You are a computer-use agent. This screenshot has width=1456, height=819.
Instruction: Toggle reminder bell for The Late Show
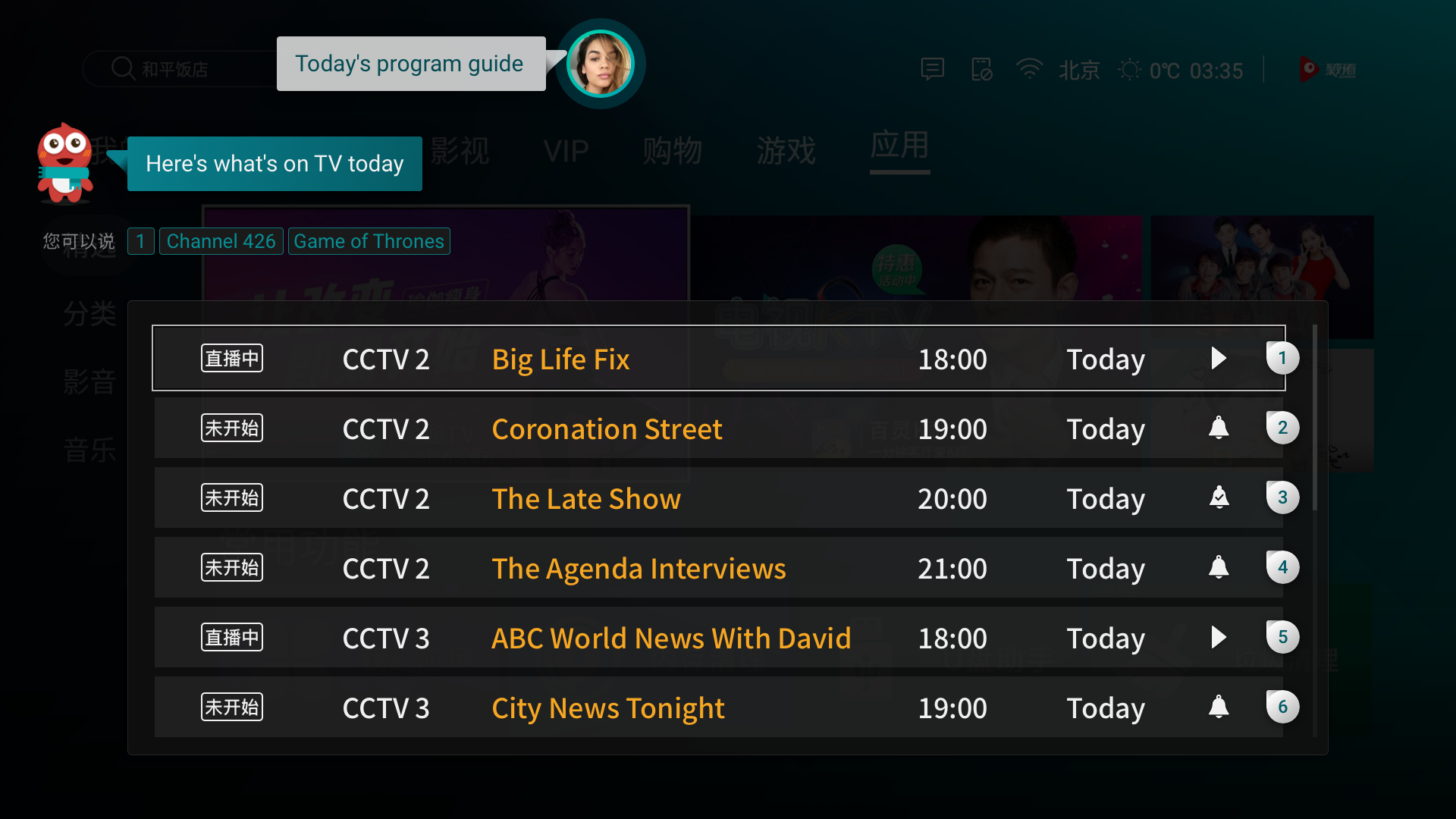(1218, 497)
